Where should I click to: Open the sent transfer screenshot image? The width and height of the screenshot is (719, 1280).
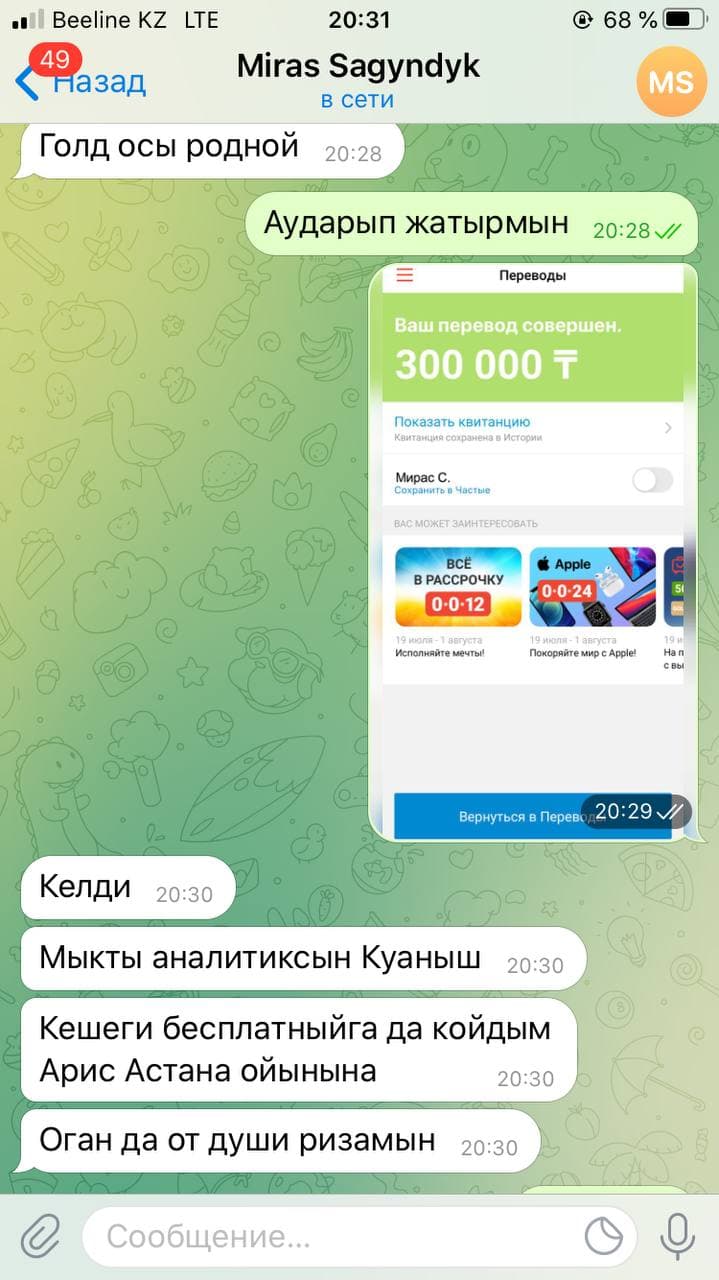(x=533, y=551)
